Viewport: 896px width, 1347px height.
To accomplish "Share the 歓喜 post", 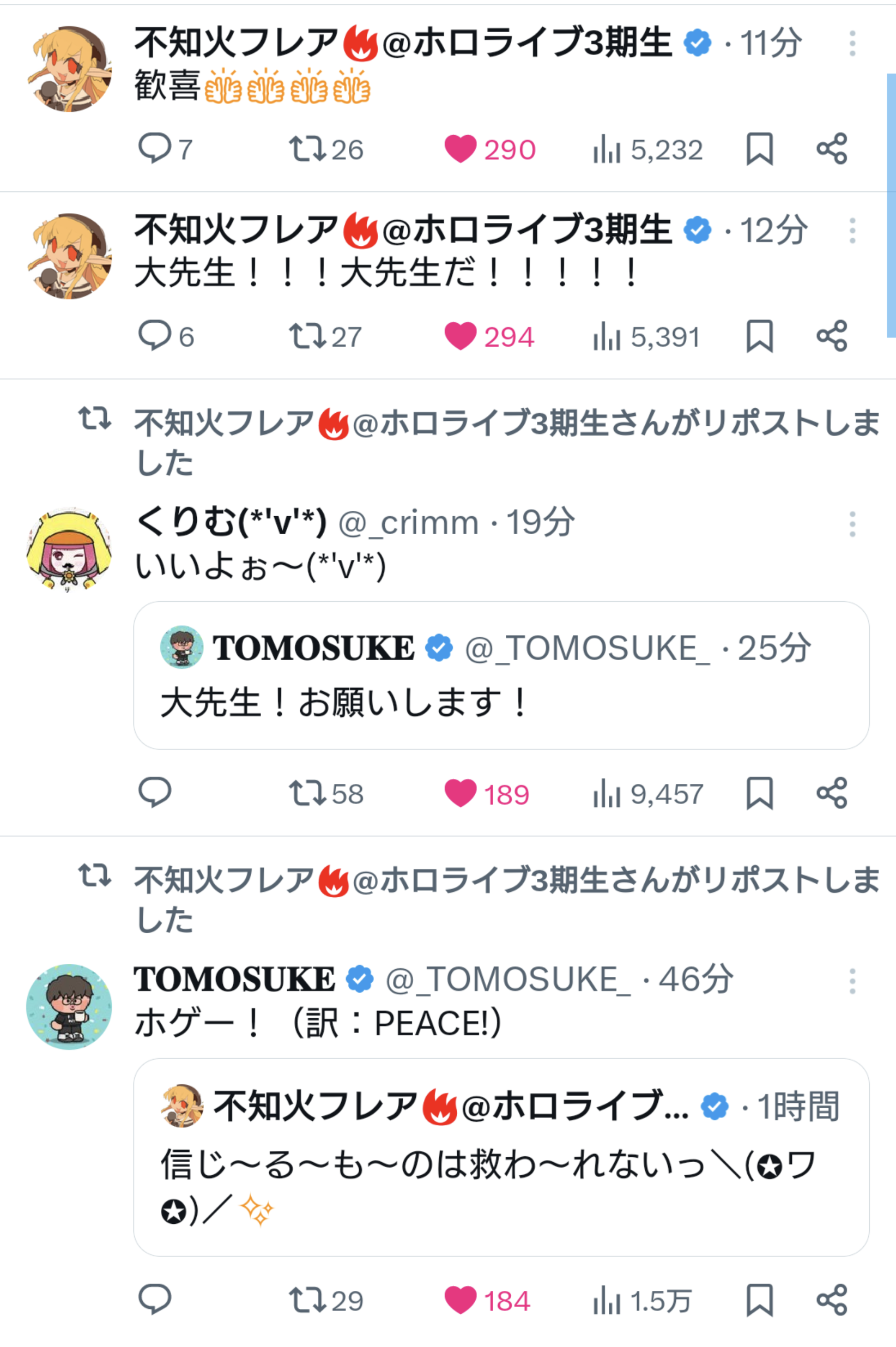I will pos(832,149).
